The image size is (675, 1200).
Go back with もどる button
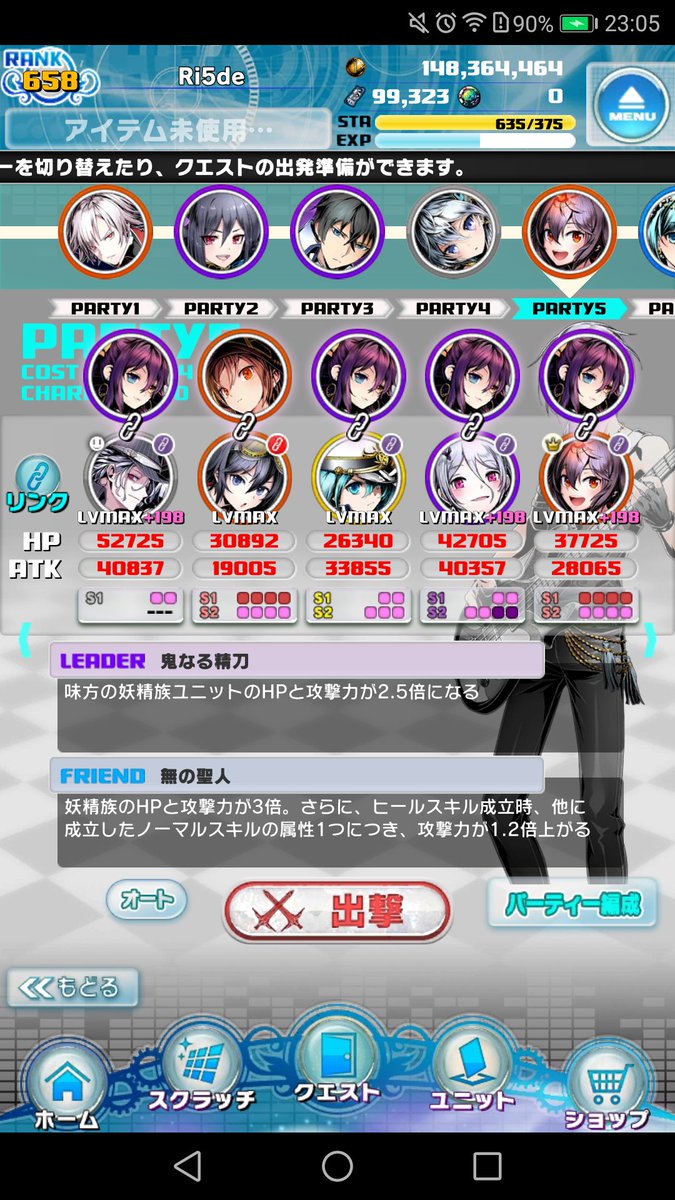click(x=72, y=987)
